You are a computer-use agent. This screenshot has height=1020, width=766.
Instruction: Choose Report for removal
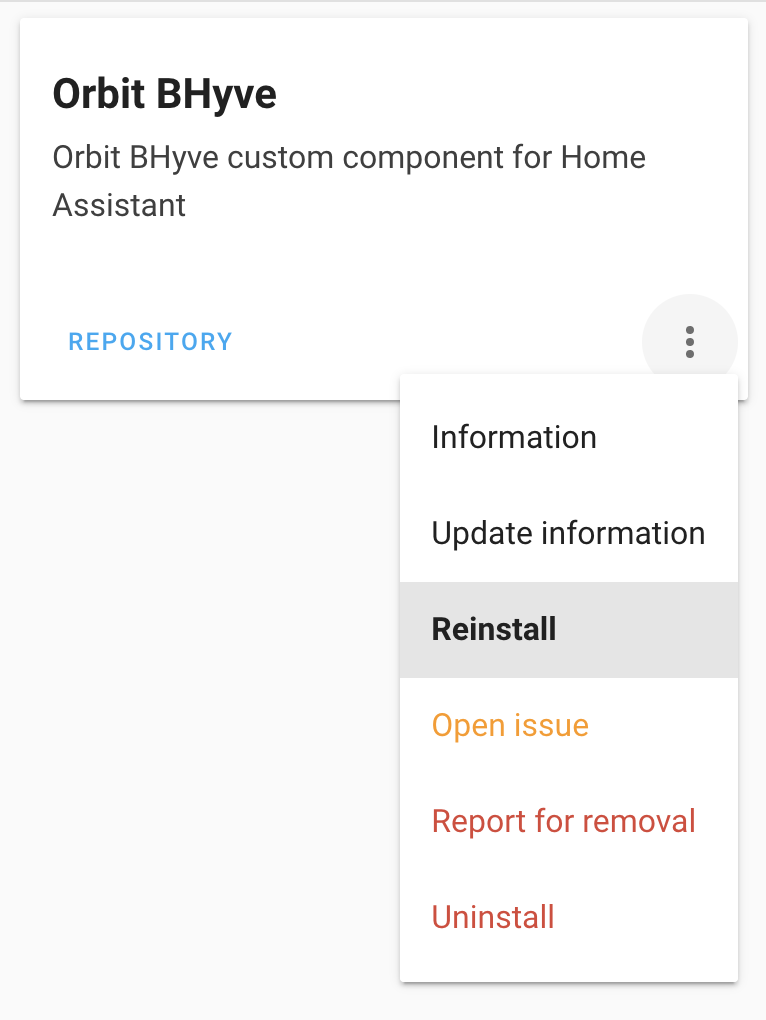pos(563,822)
